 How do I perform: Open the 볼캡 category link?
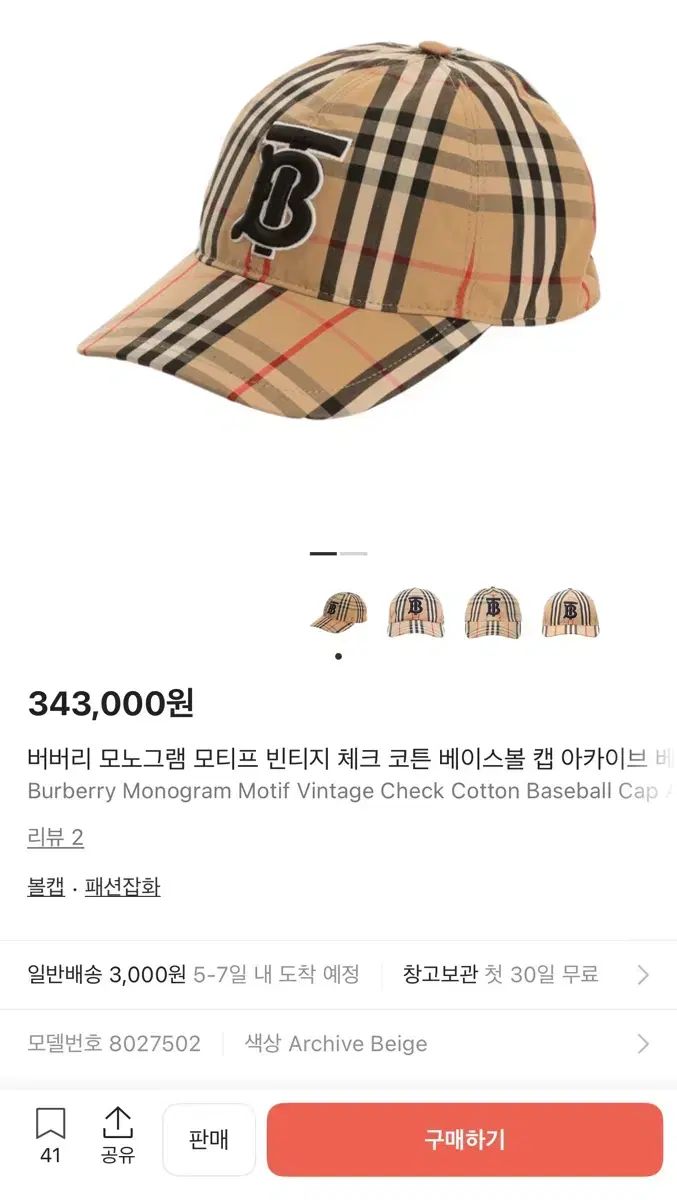[46, 887]
